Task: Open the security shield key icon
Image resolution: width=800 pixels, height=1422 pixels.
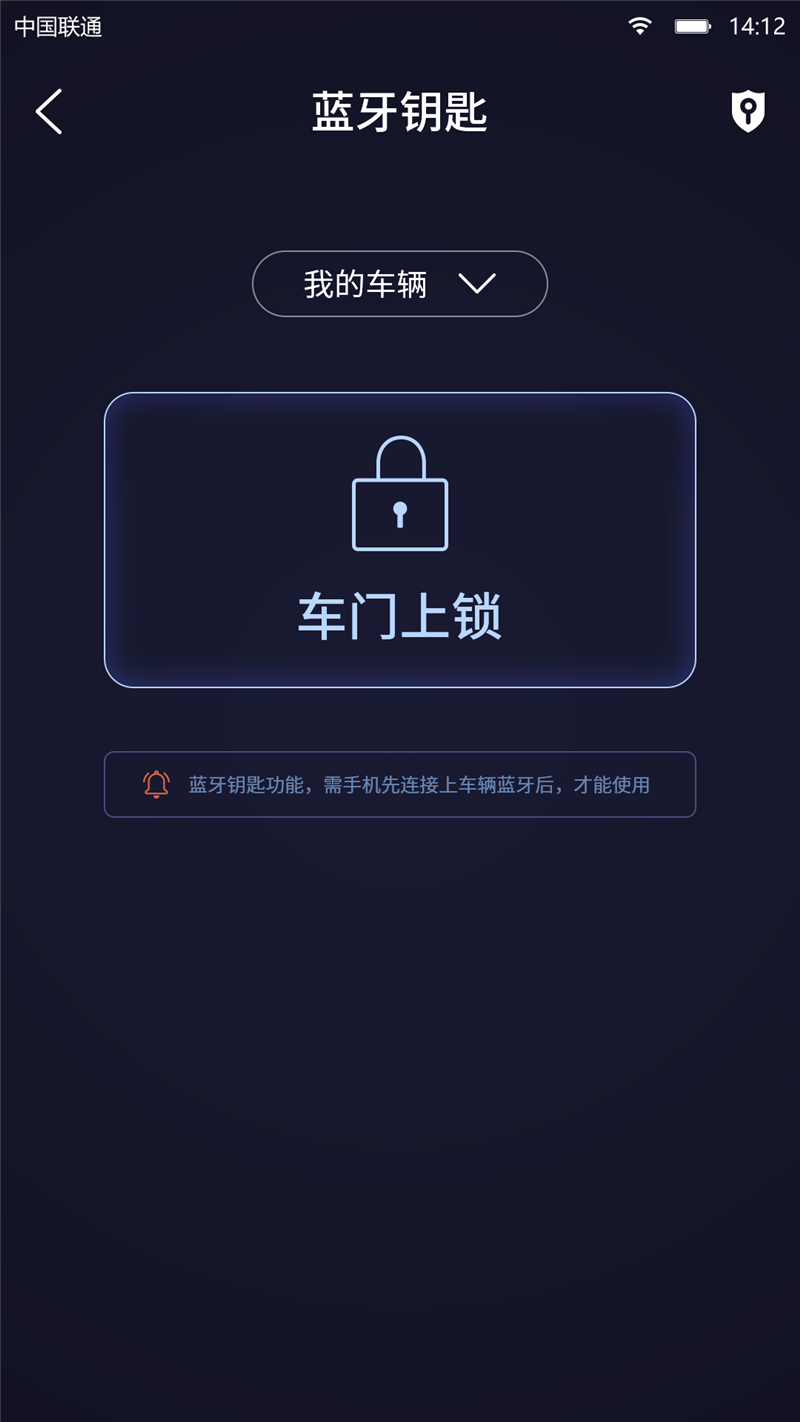Action: (747, 111)
